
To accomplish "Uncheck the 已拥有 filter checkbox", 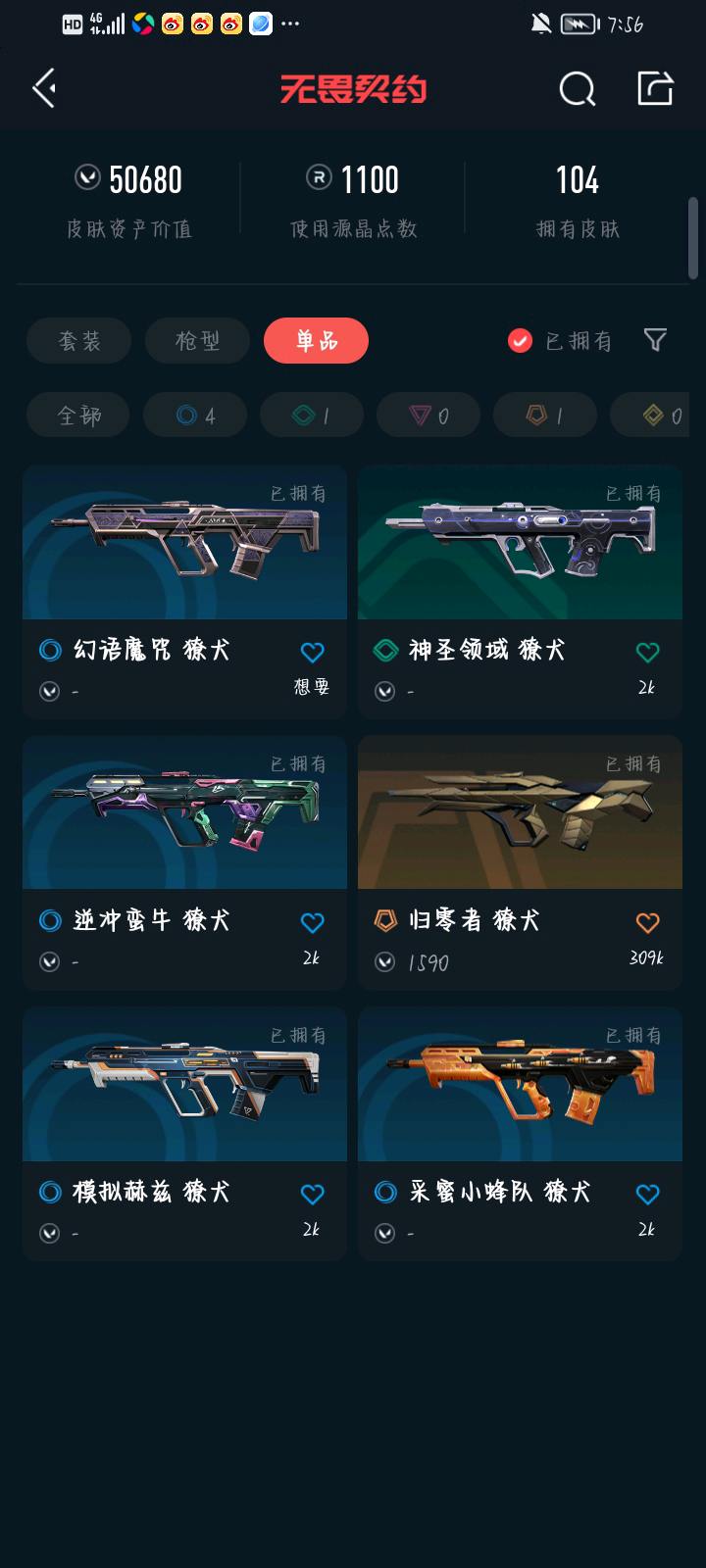I will tap(520, 341).
